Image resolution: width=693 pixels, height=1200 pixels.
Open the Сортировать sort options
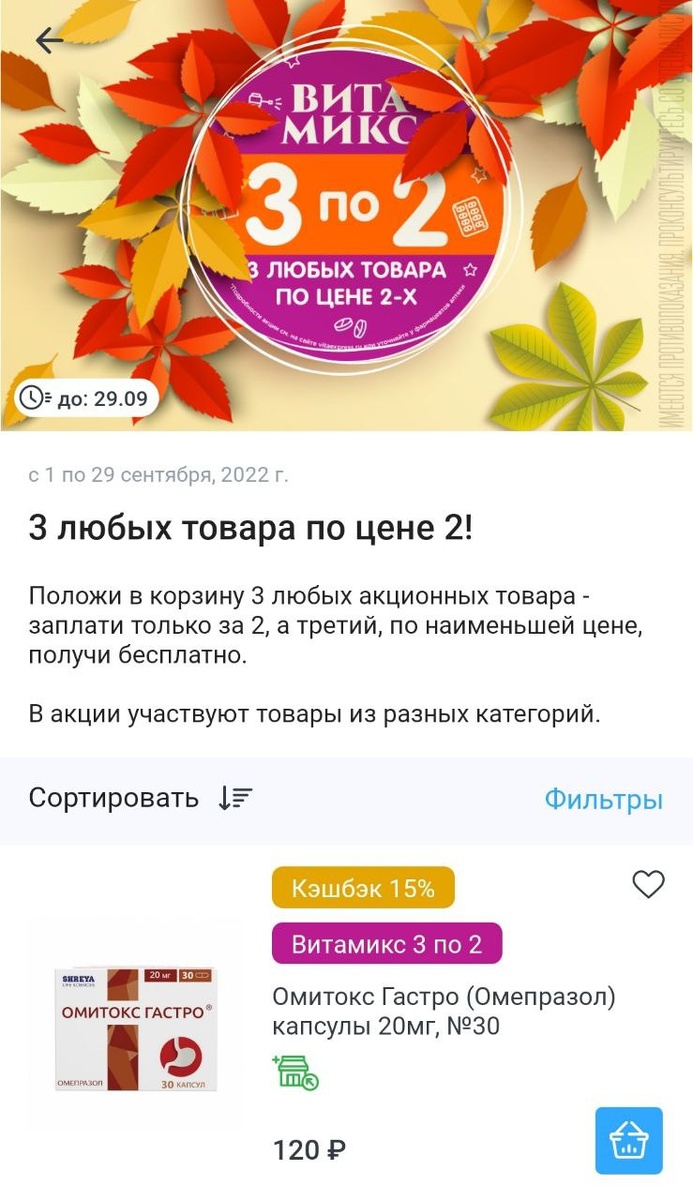(141, 798)
